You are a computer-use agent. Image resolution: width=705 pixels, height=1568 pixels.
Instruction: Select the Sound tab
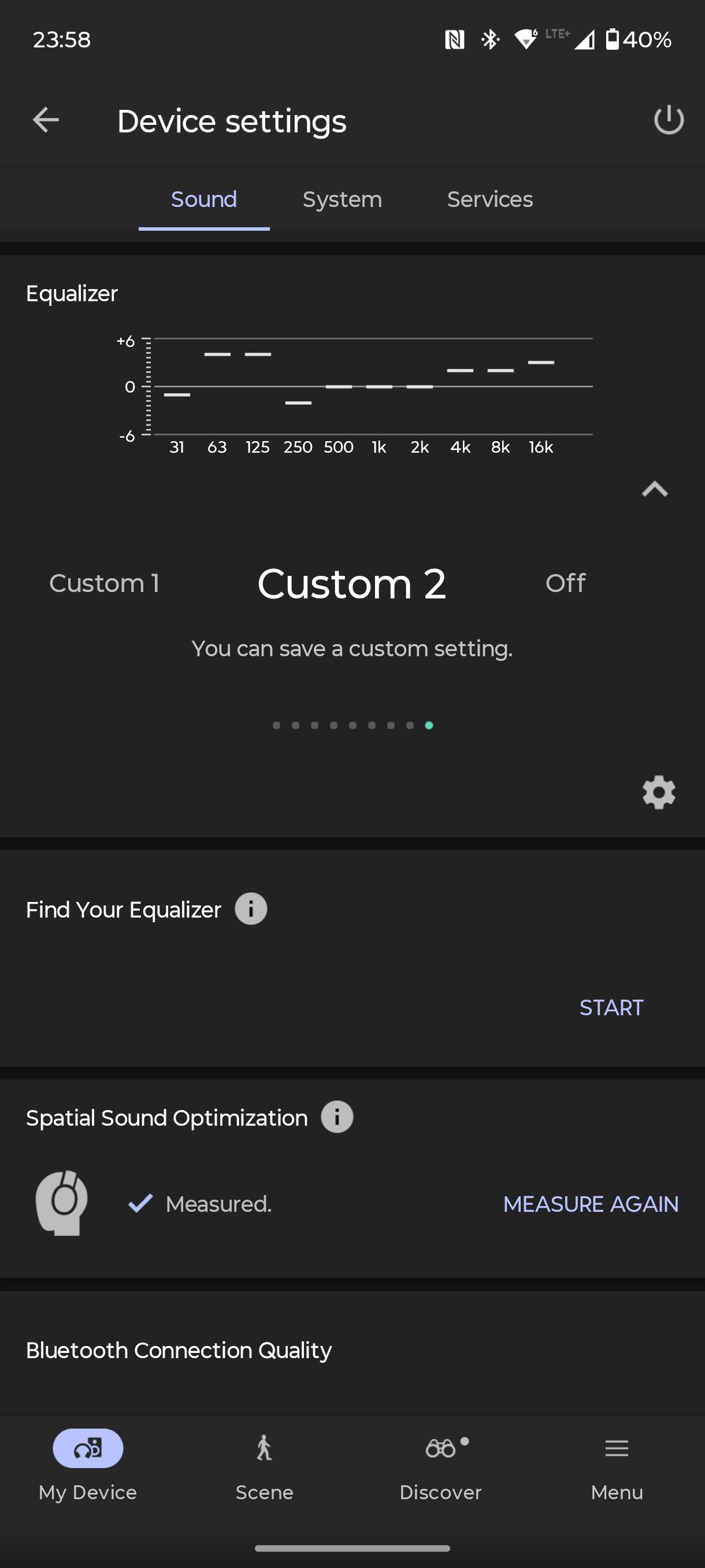pyautogui.click(x=204, y=199)
